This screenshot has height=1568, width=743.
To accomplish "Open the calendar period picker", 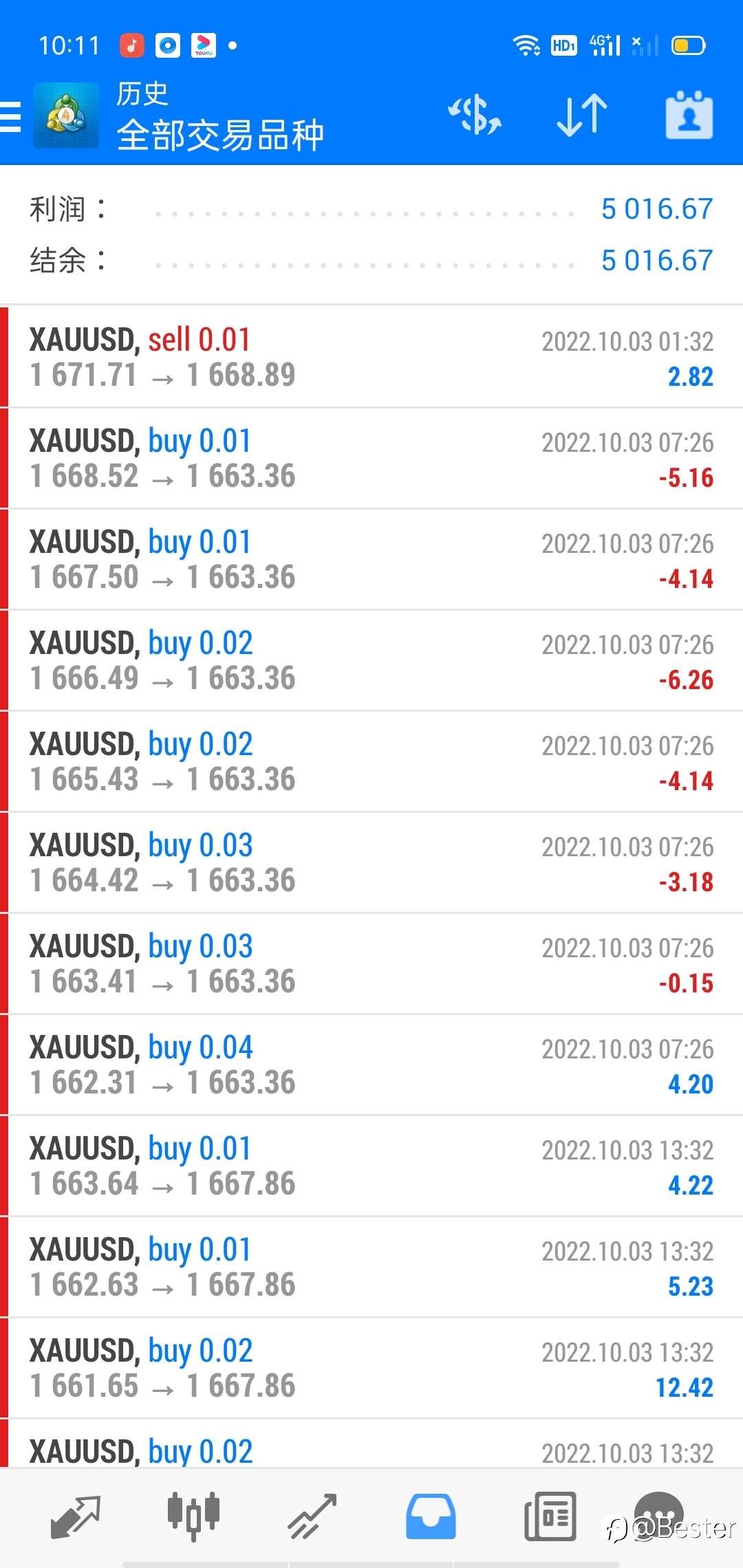I will tap(689, 115).
